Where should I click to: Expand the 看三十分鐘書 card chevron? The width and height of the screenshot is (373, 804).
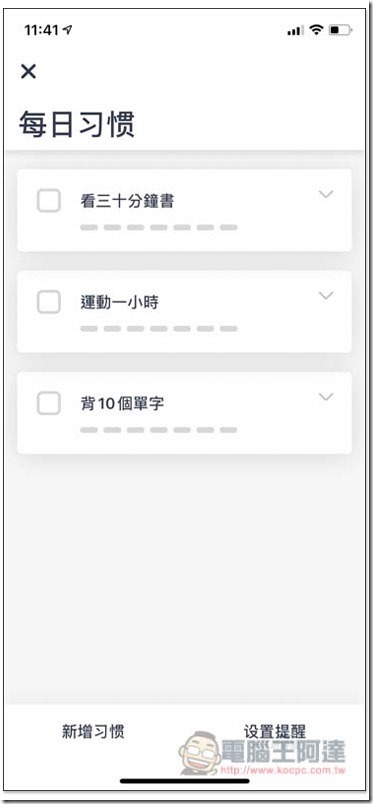(x=326, y=194)
